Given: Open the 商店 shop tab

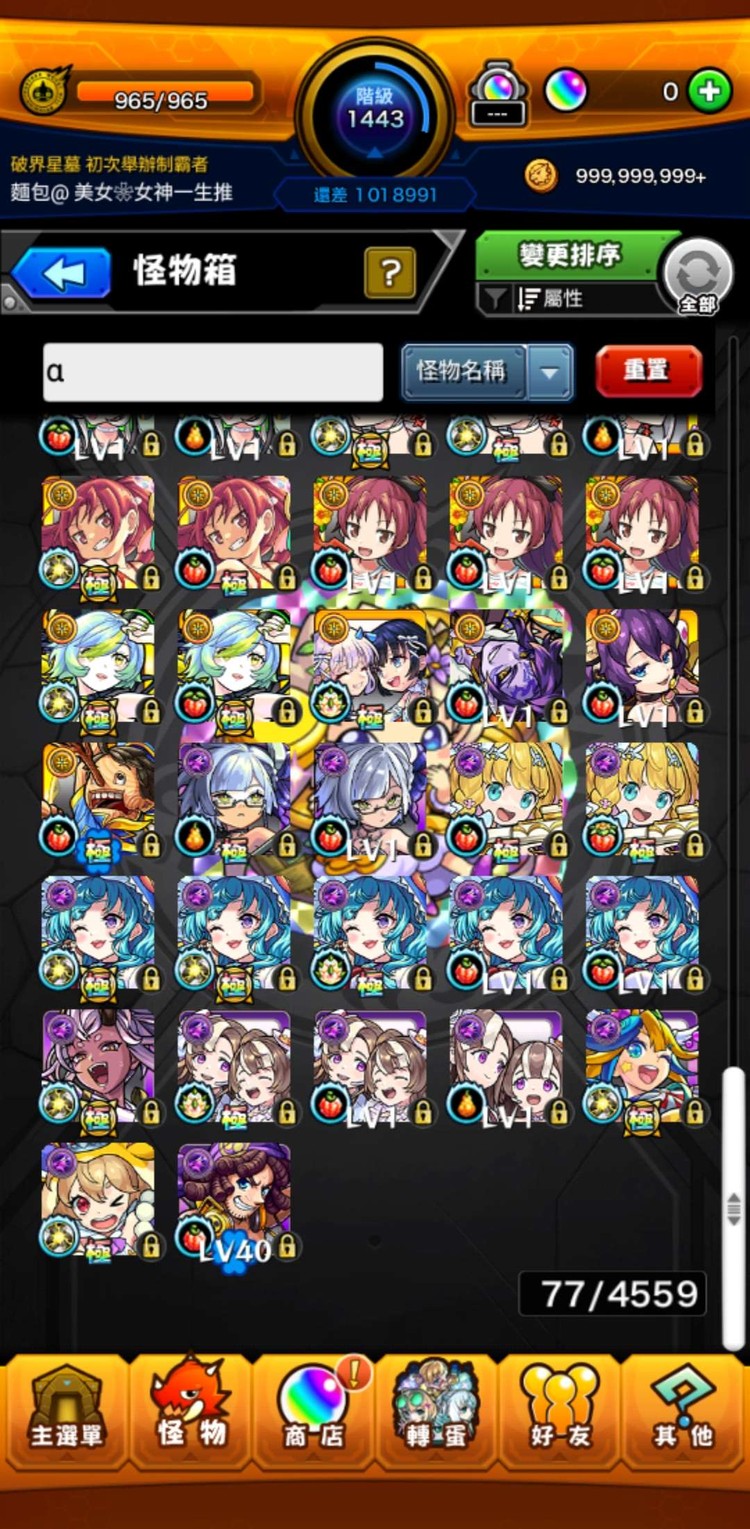Looking at the screenshot, I should pos(313,1412).
